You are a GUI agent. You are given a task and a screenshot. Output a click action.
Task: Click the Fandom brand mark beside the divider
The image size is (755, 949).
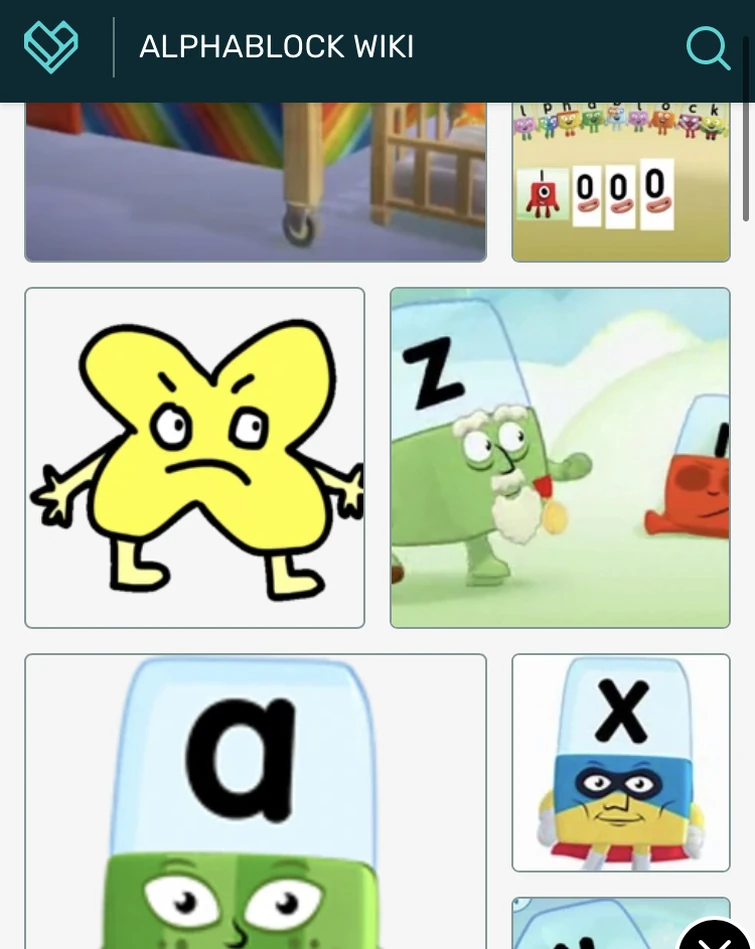pyautogui.click(x=51, y=45)
